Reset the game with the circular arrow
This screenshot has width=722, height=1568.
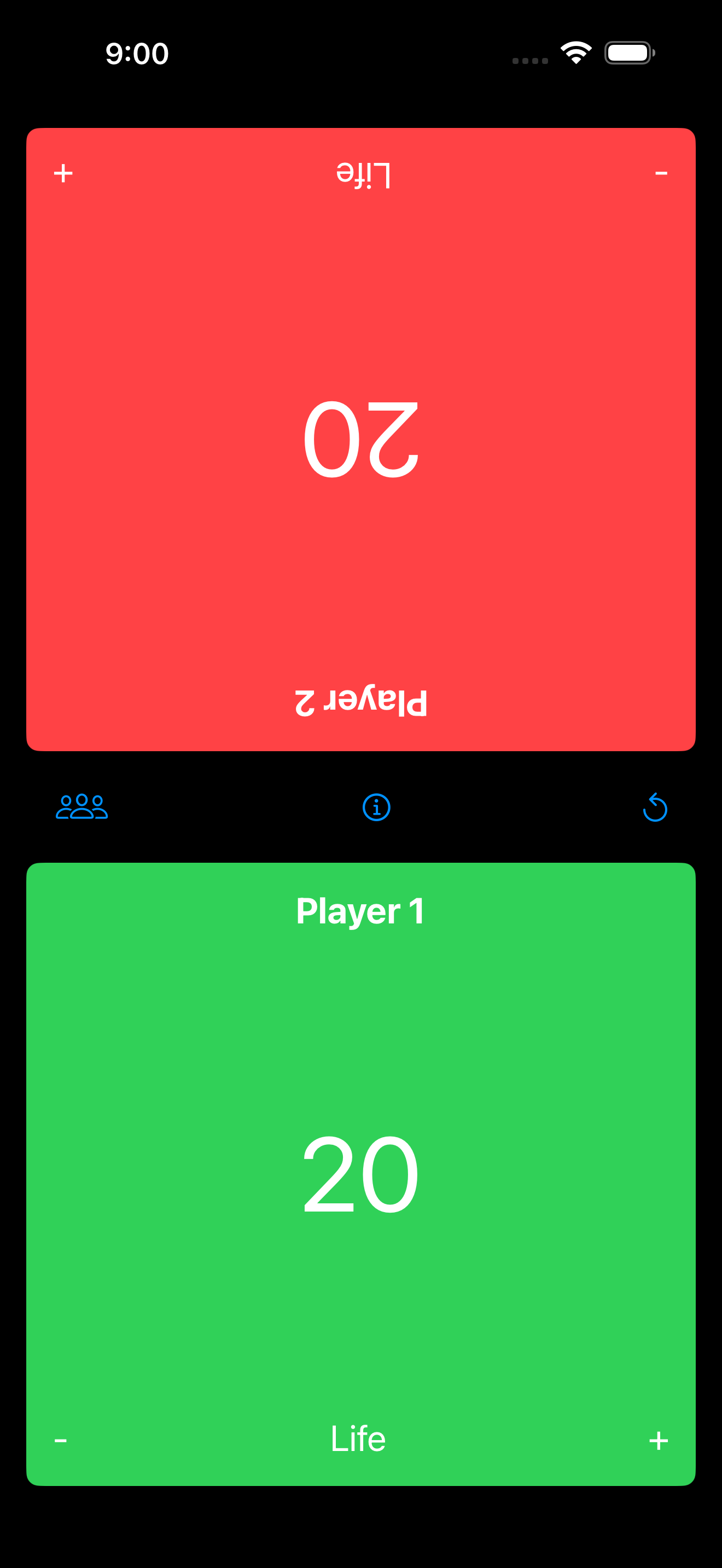coord(655,808)
